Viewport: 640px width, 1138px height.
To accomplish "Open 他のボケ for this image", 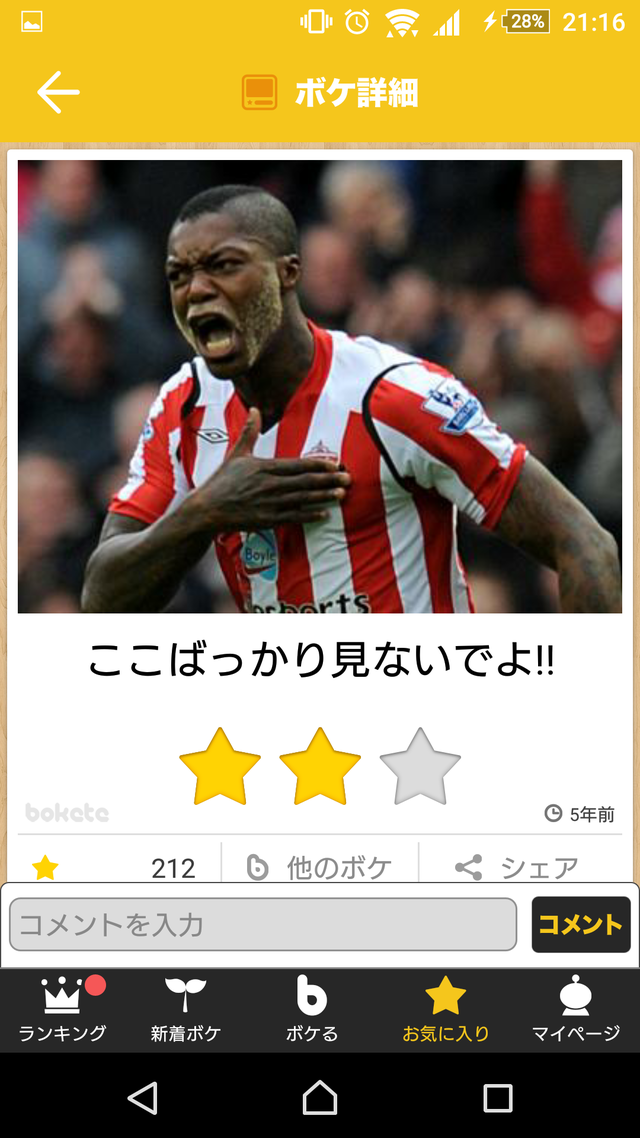I will pyautogui.click(x=320, y=867).
